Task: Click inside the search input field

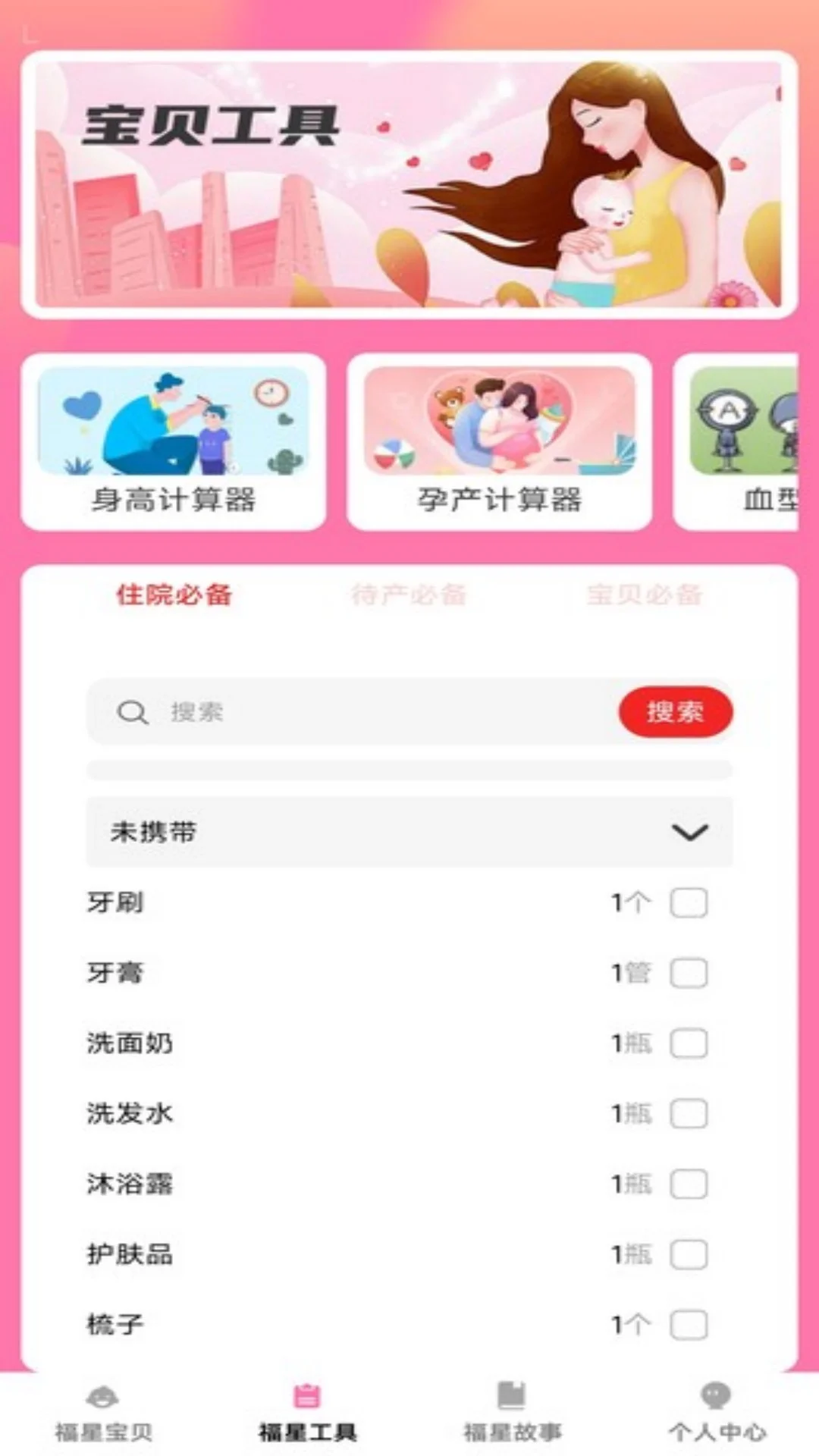Action: (x=341, y=711)
